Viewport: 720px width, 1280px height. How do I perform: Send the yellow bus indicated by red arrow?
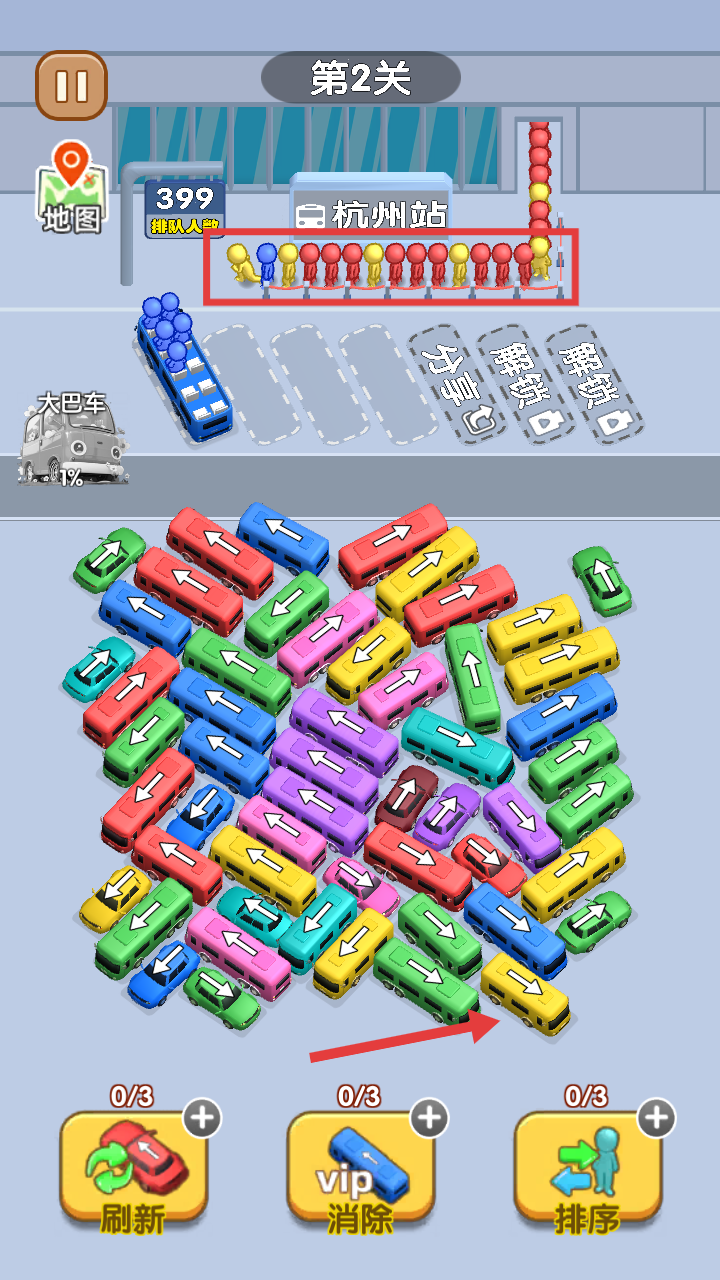coord(525,992)
